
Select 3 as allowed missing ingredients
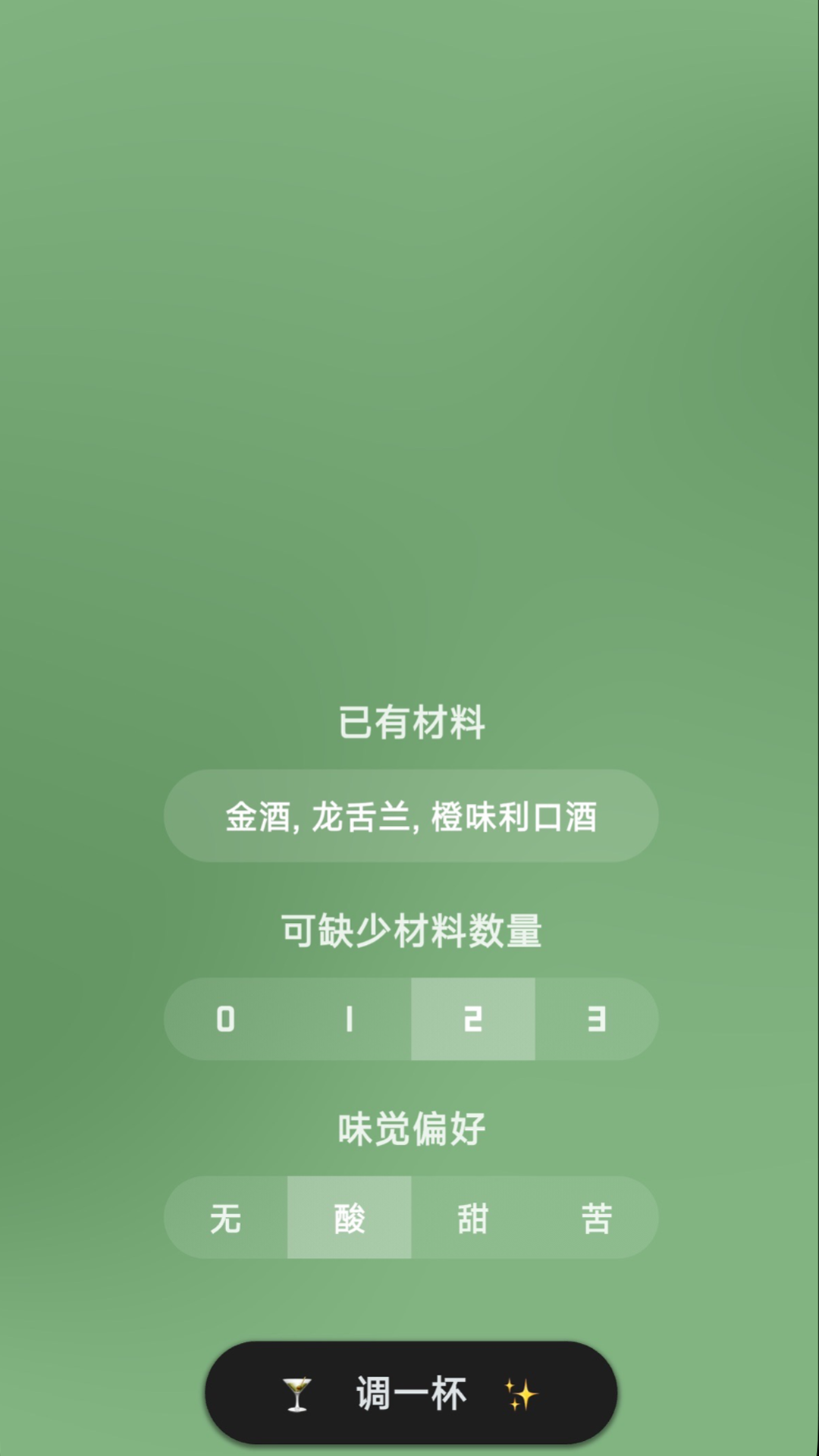tap(595, 1019)
